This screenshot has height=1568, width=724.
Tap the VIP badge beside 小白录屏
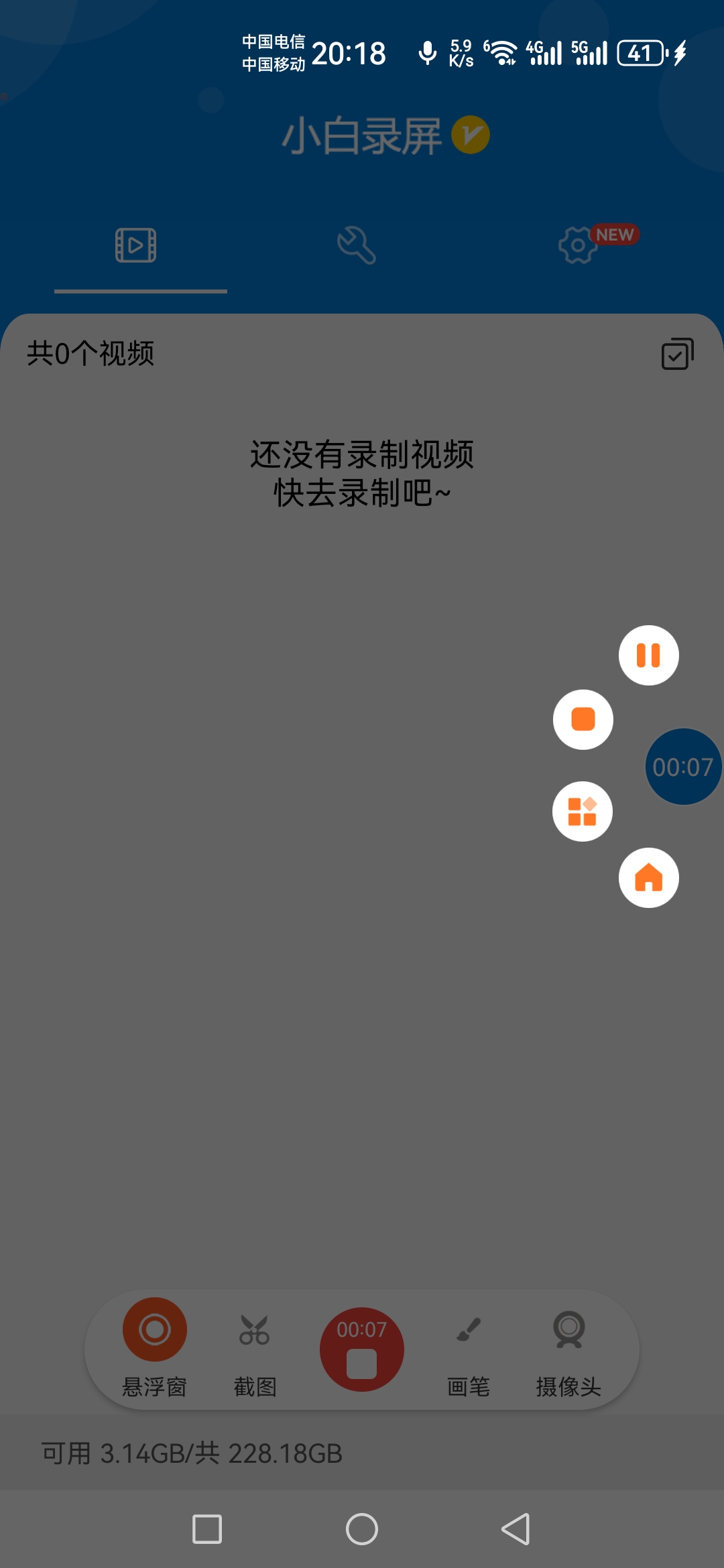(x=471, y=135)
